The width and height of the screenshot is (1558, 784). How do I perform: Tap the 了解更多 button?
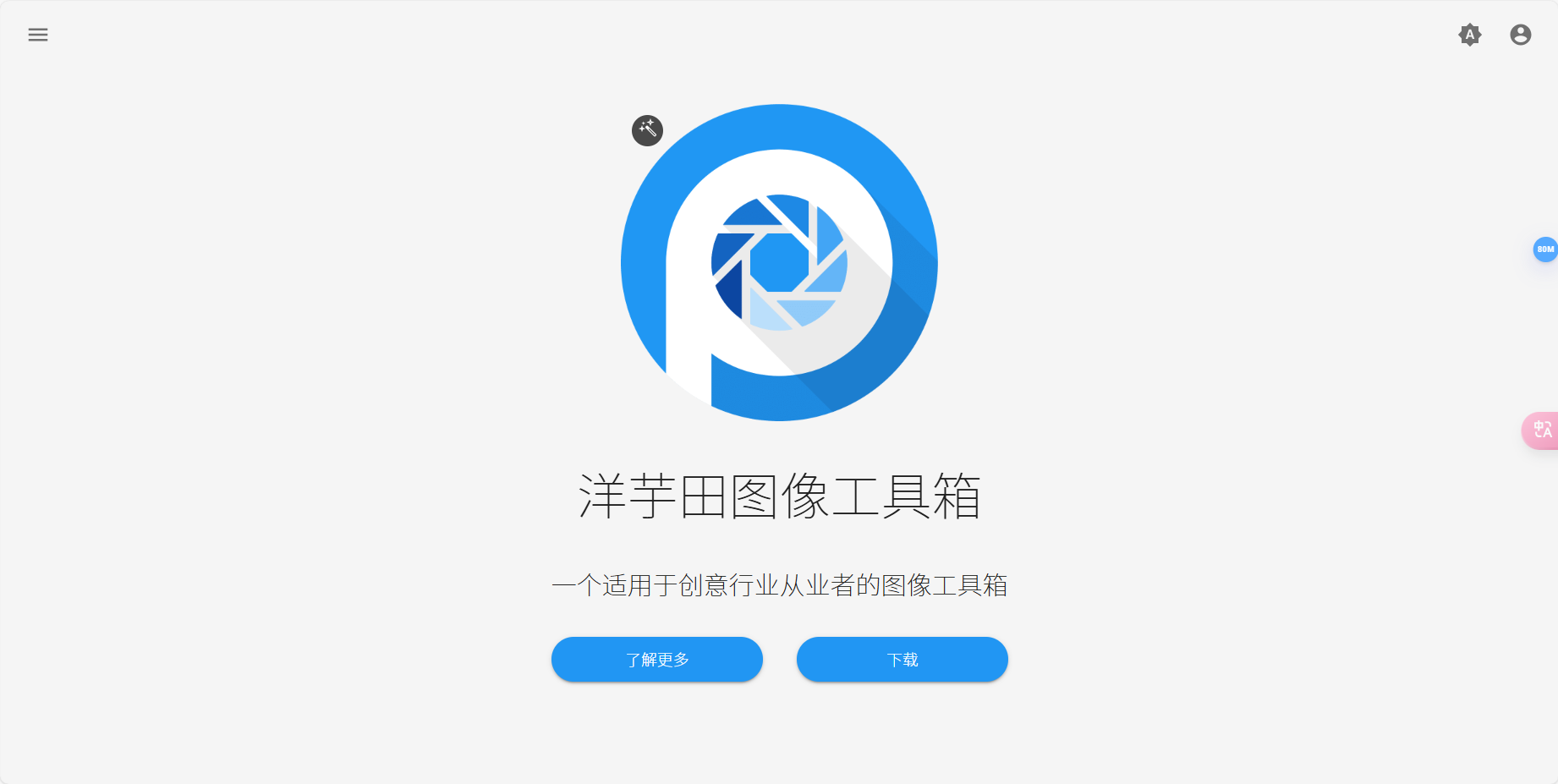pos(657,660)
